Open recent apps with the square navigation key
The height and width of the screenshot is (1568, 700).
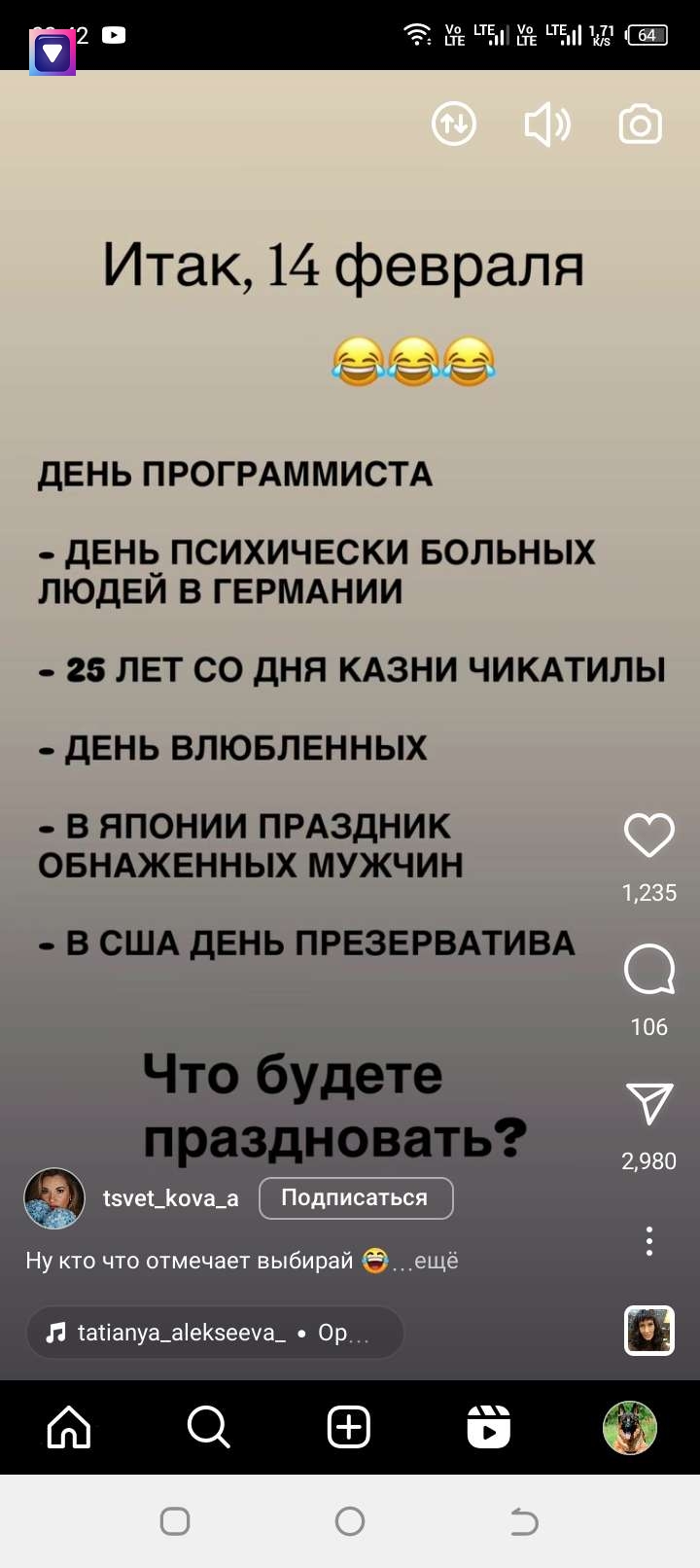pos(175,1519)
